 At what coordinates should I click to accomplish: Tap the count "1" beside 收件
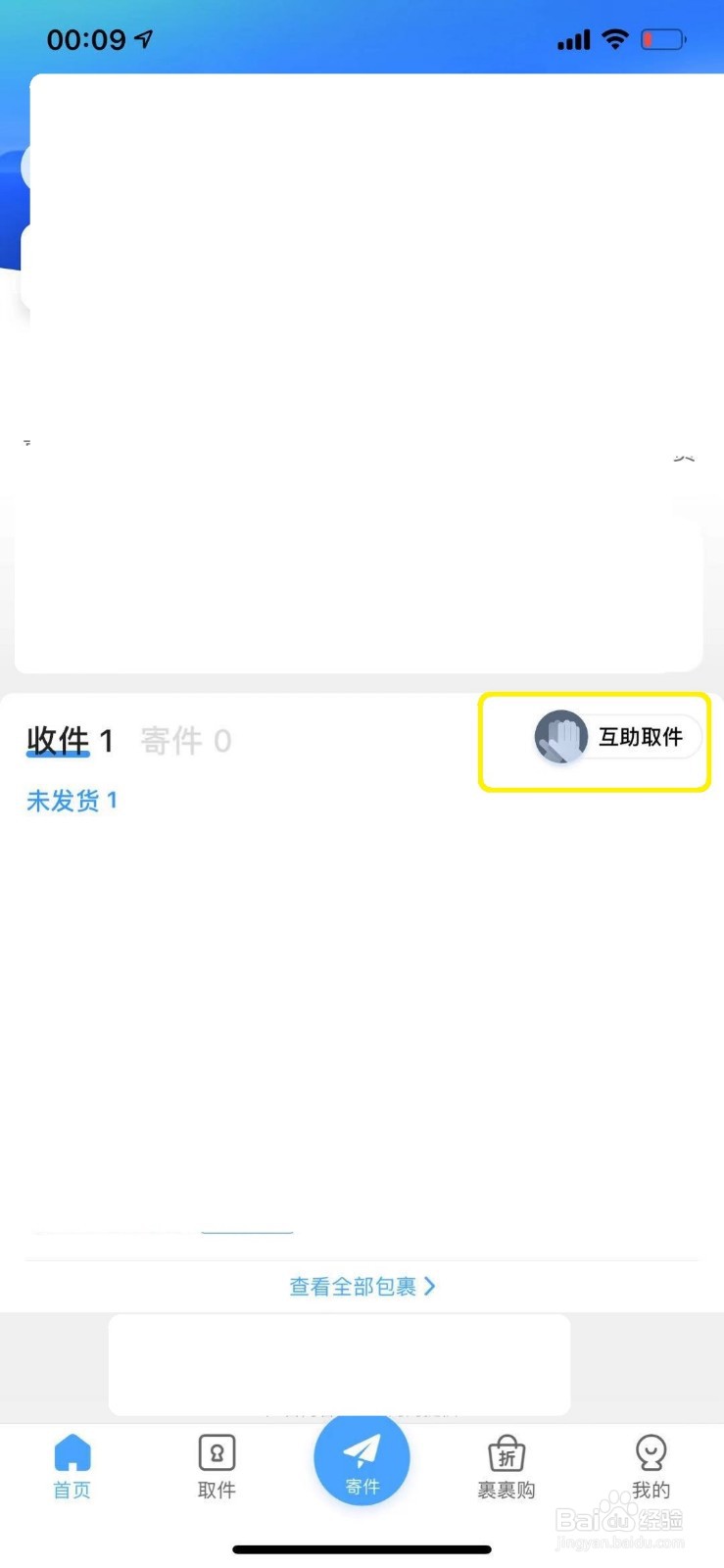coord(106,740)
